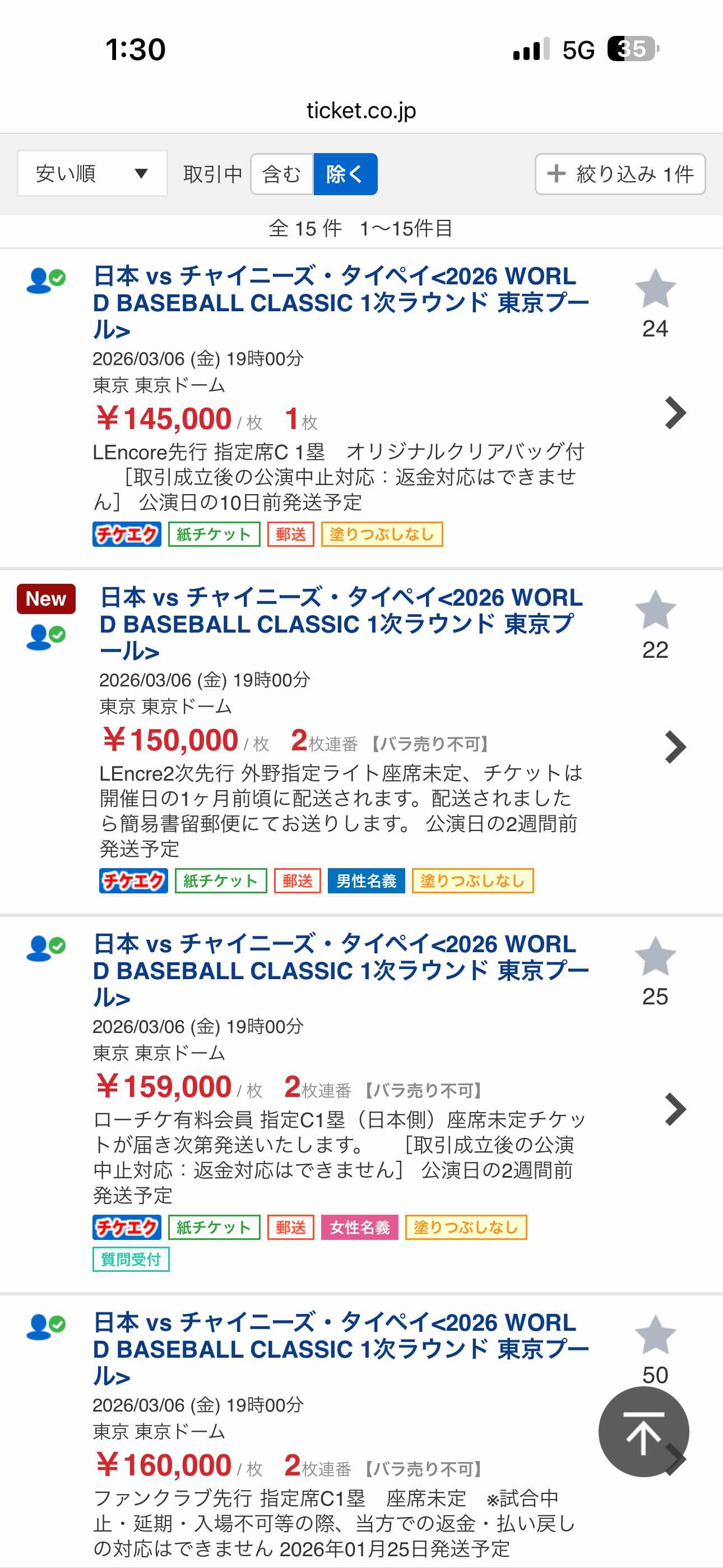
Task: Open the 絞り込み filter button
Action: [619, 174]
